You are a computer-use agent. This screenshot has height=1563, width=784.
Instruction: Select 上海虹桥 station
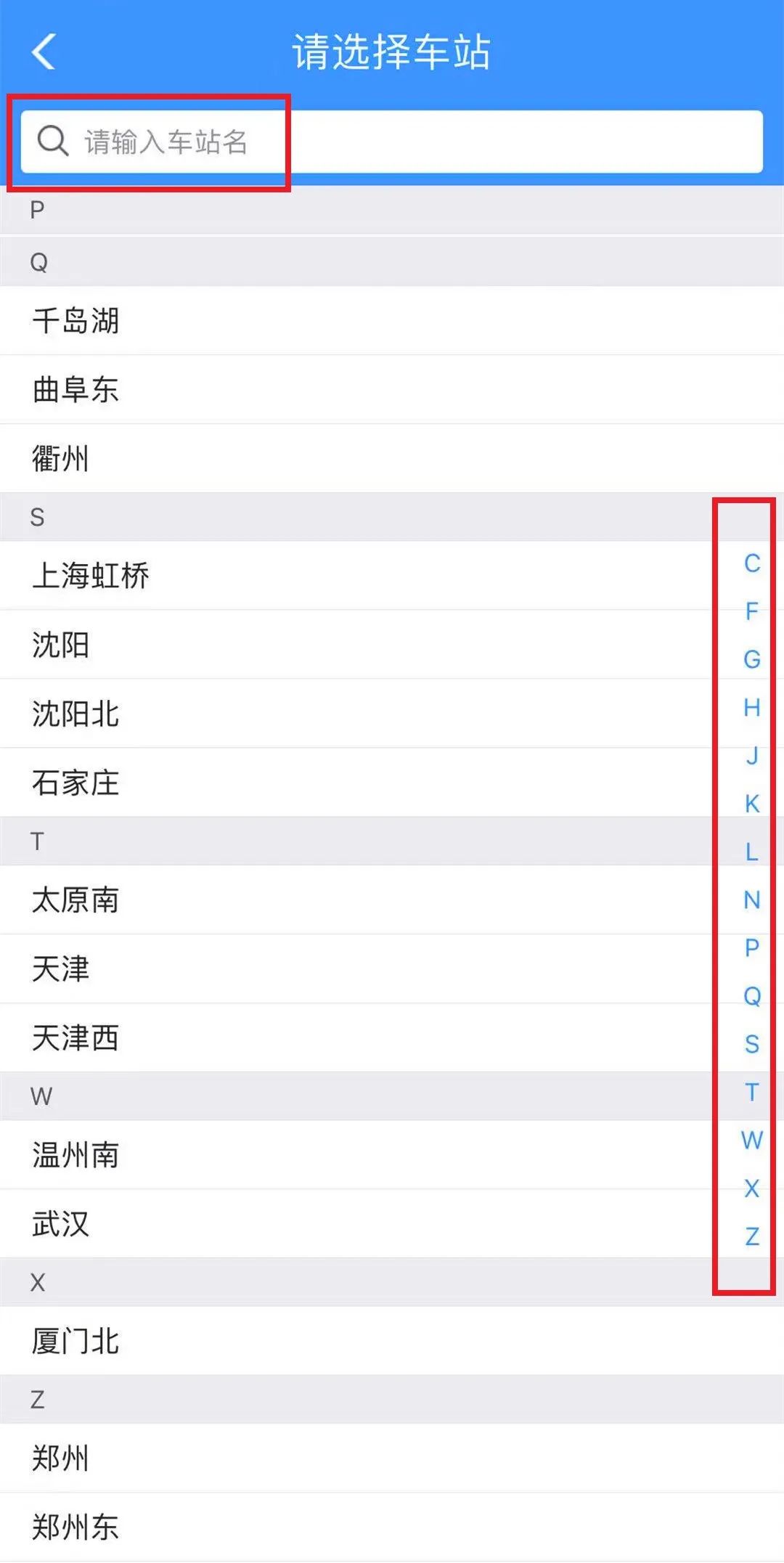(91, 576)
